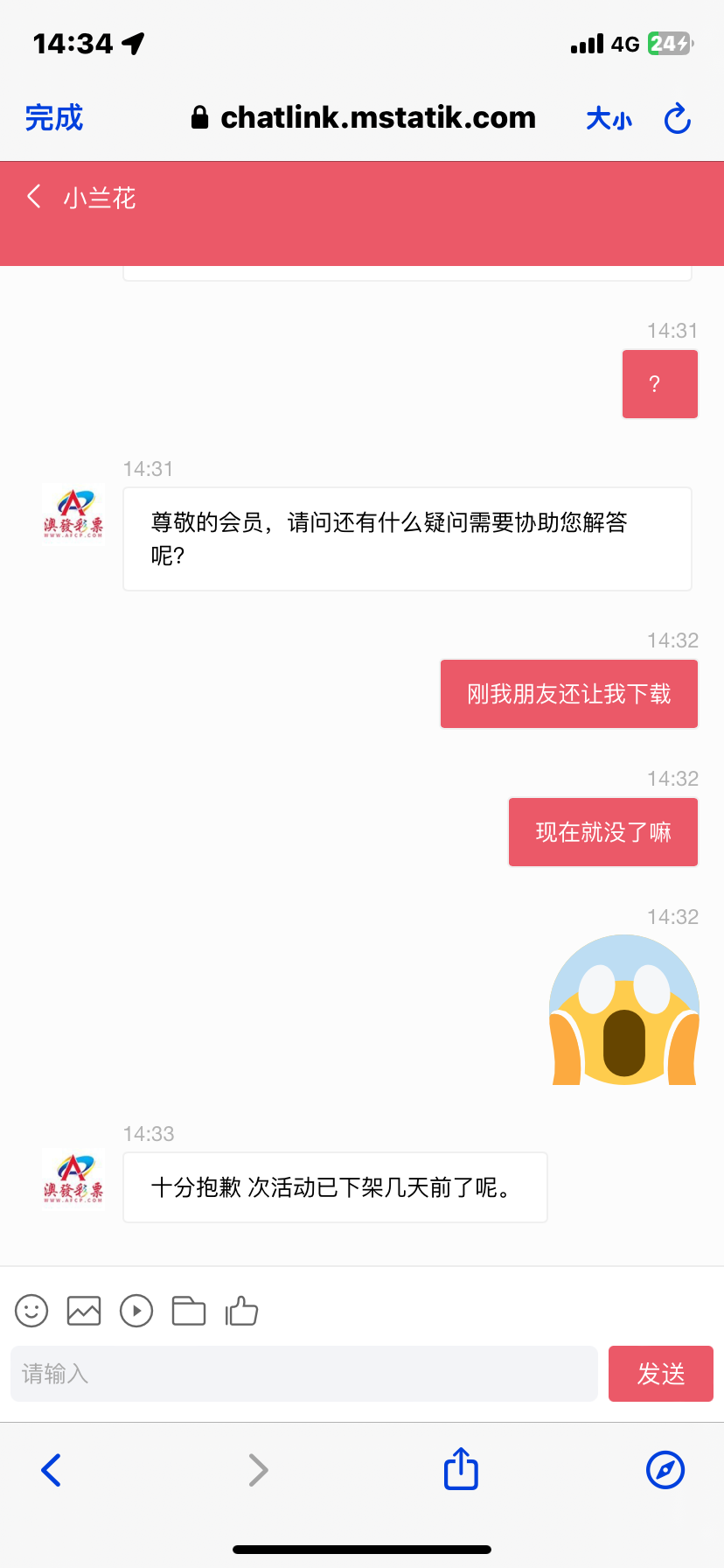Viewport: 724px width, 1568px height.
Task: Attach a file from the folder icon
Action: (189, 1311)
